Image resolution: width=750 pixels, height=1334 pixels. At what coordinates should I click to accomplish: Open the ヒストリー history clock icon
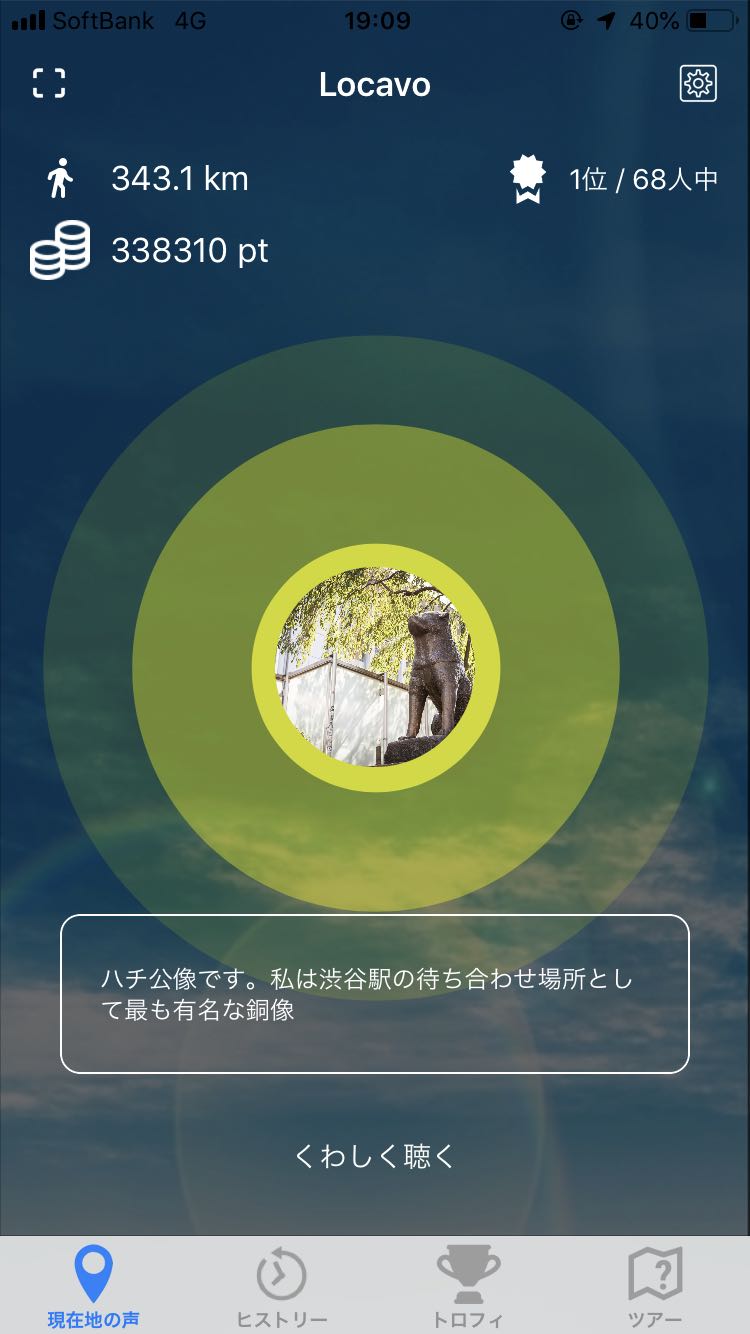[281, 1274]
